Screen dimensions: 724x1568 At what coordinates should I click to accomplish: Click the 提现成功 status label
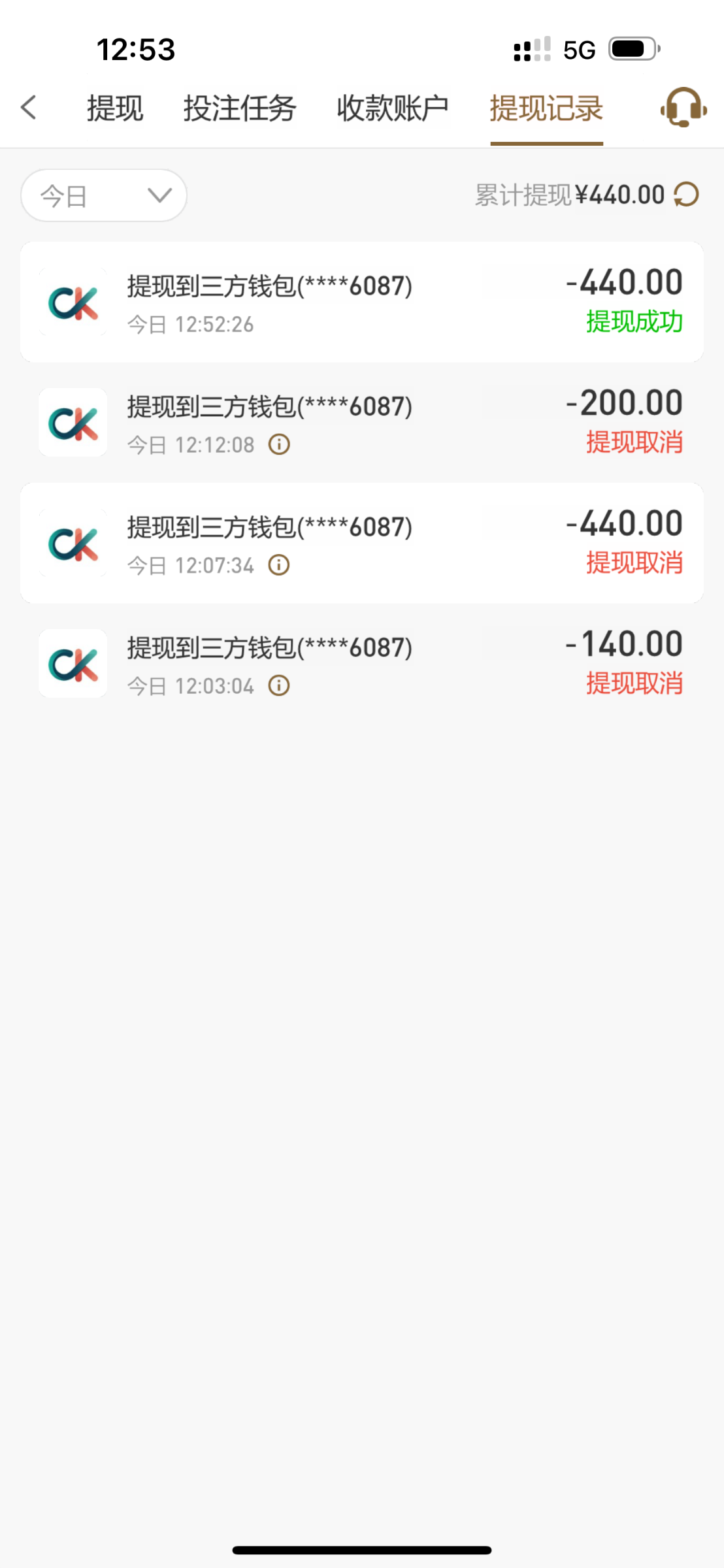[x=634, y=322]
